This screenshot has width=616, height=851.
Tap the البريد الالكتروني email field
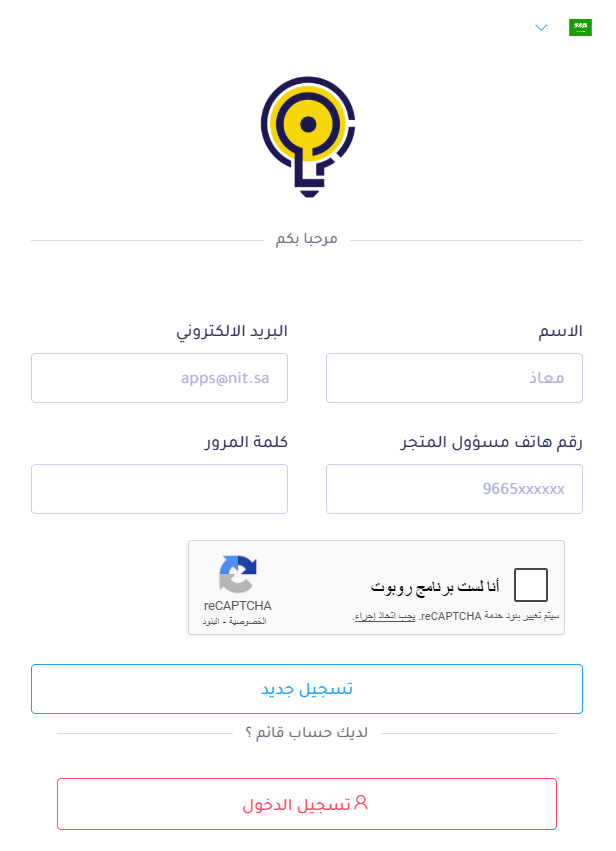coord(159,378)
